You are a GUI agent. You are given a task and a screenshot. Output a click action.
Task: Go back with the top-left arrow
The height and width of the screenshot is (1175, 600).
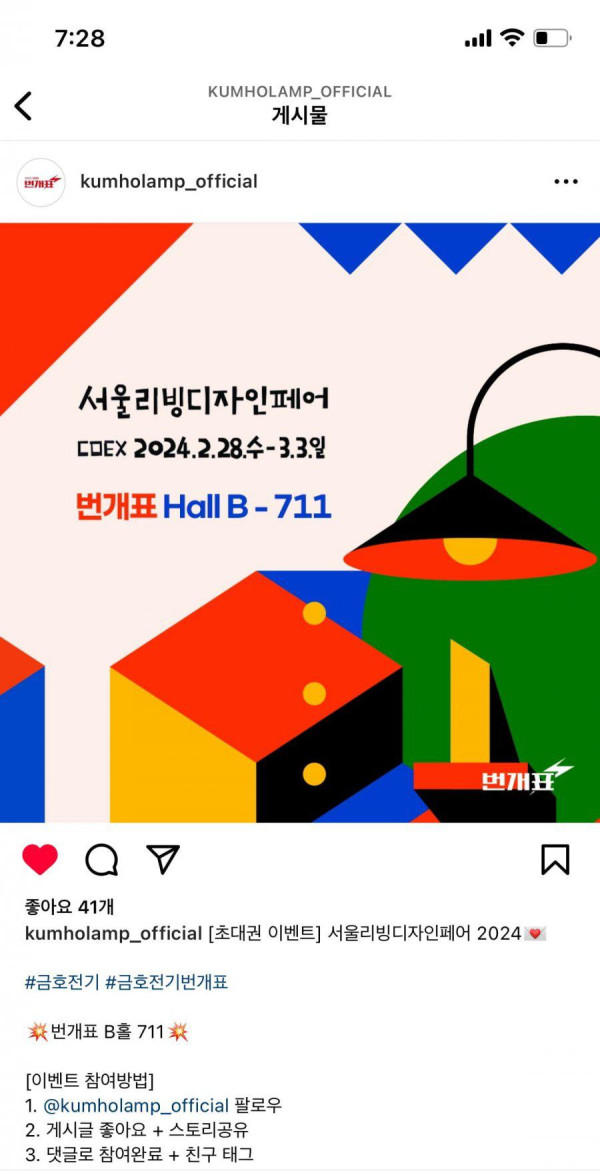(x=24, y=105)
